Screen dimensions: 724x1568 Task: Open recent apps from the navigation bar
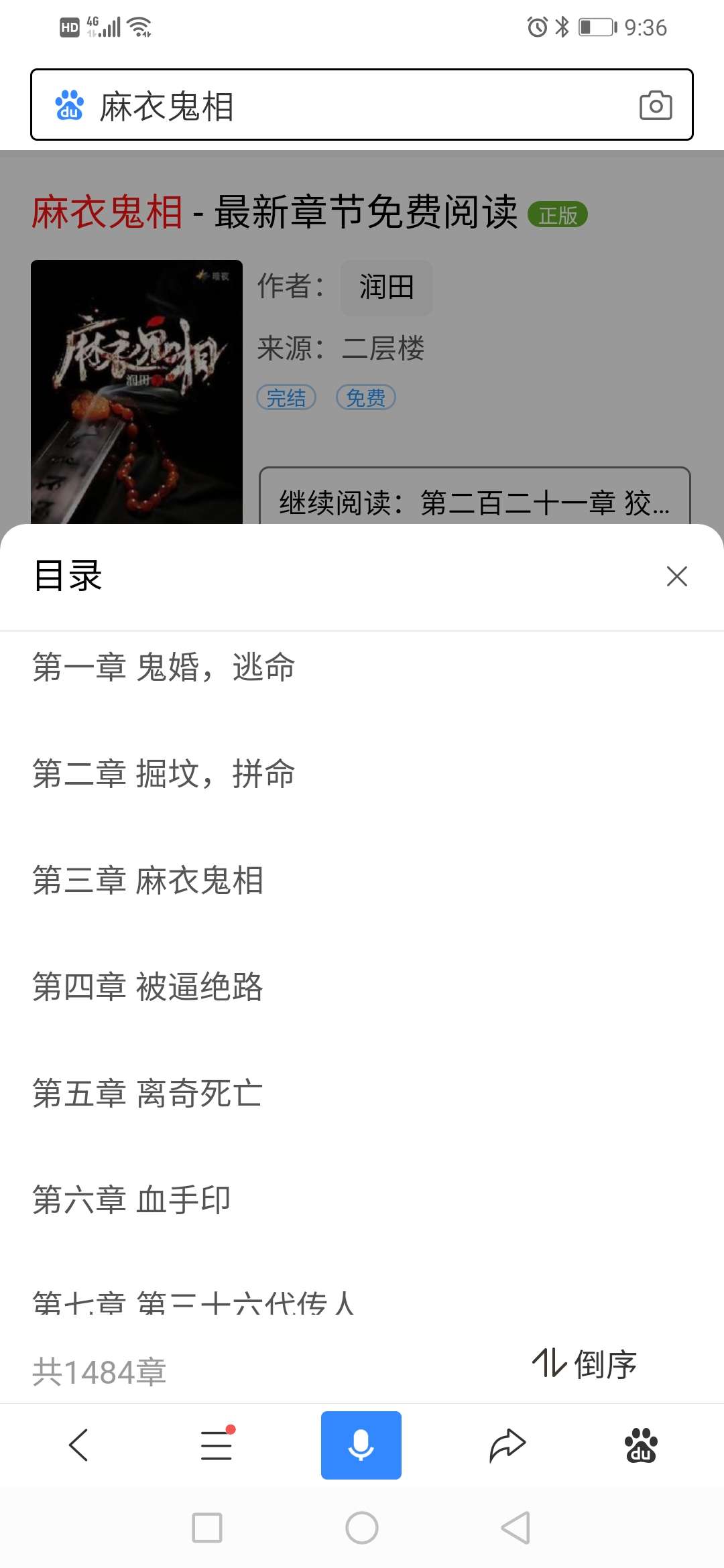(207, 1528)
